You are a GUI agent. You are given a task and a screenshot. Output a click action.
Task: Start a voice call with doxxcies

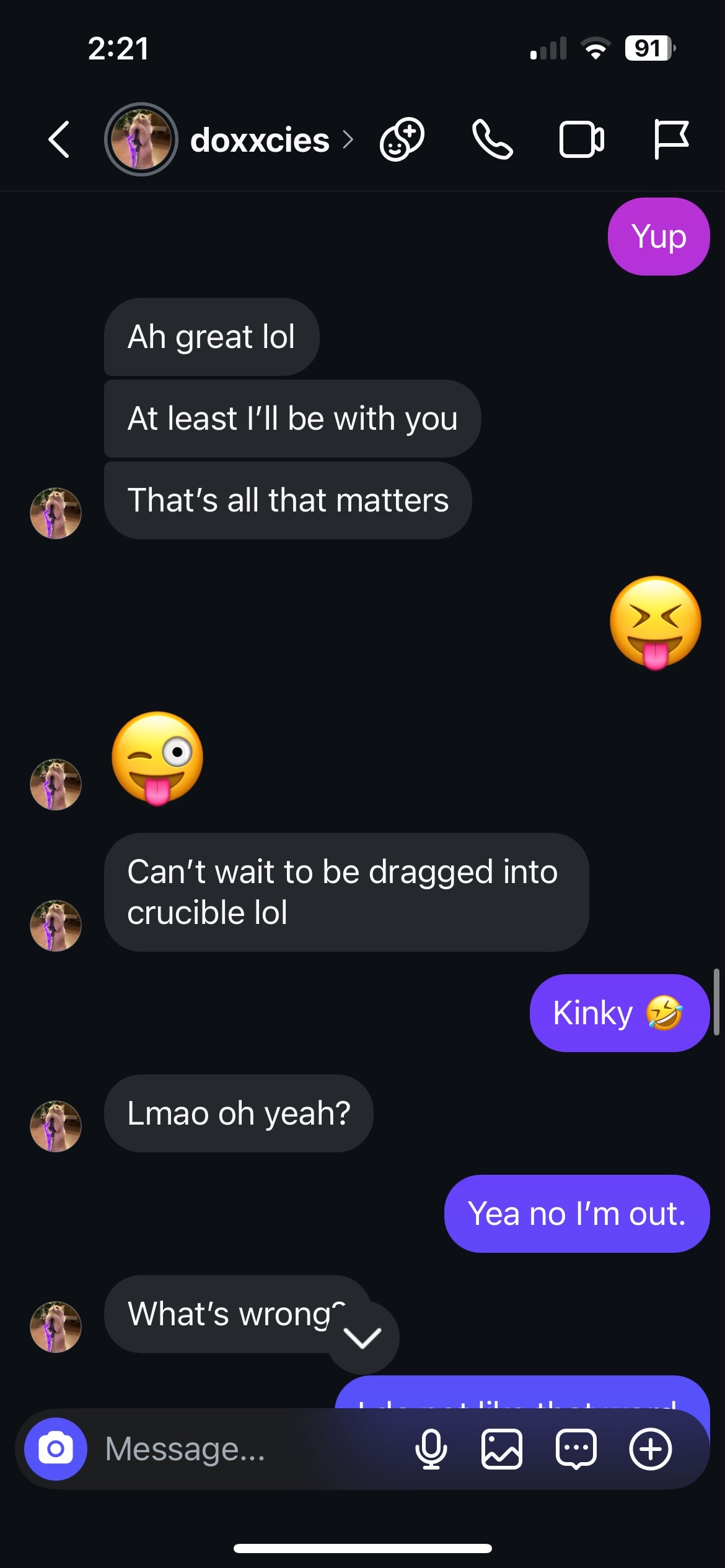tap(493, 139)
